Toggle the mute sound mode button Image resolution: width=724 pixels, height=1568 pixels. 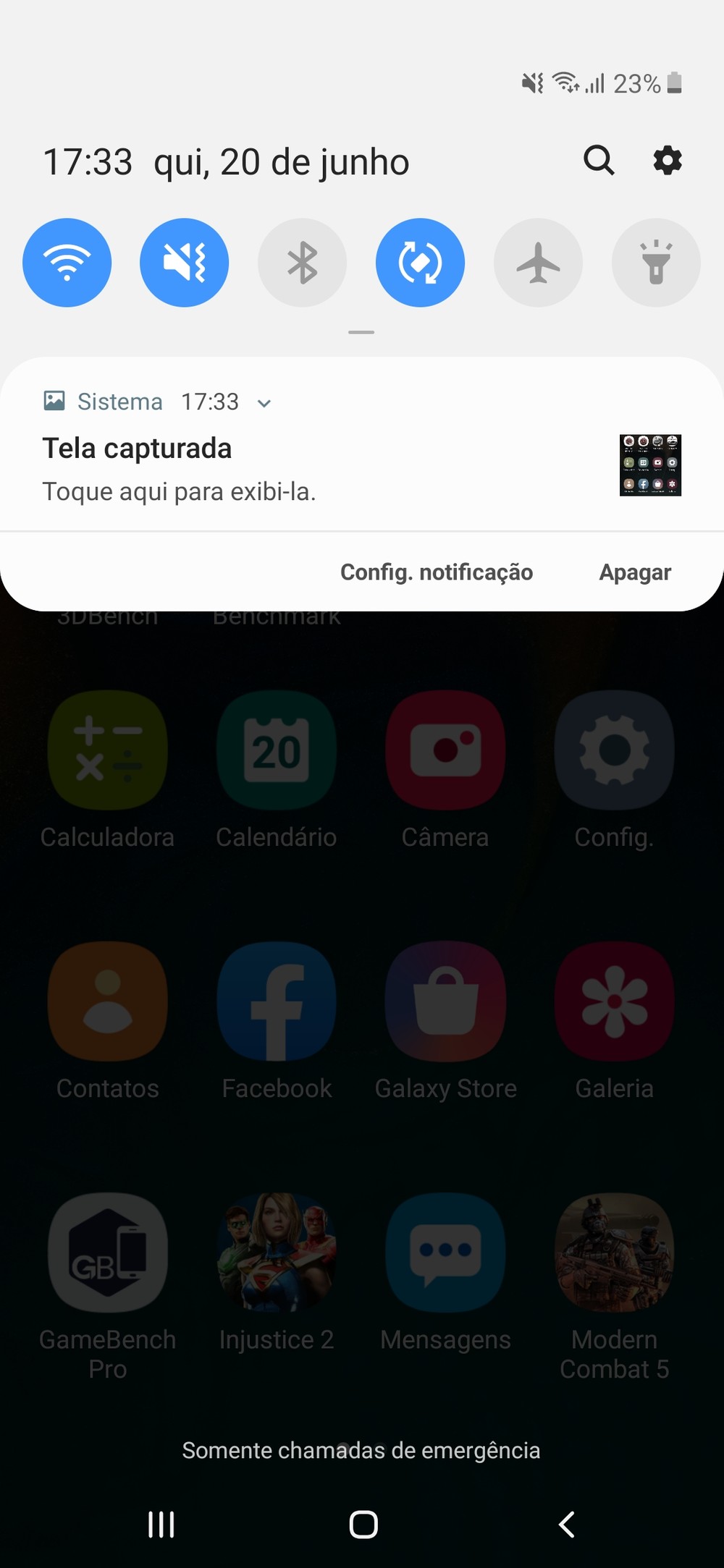click(x=185, y=263)
